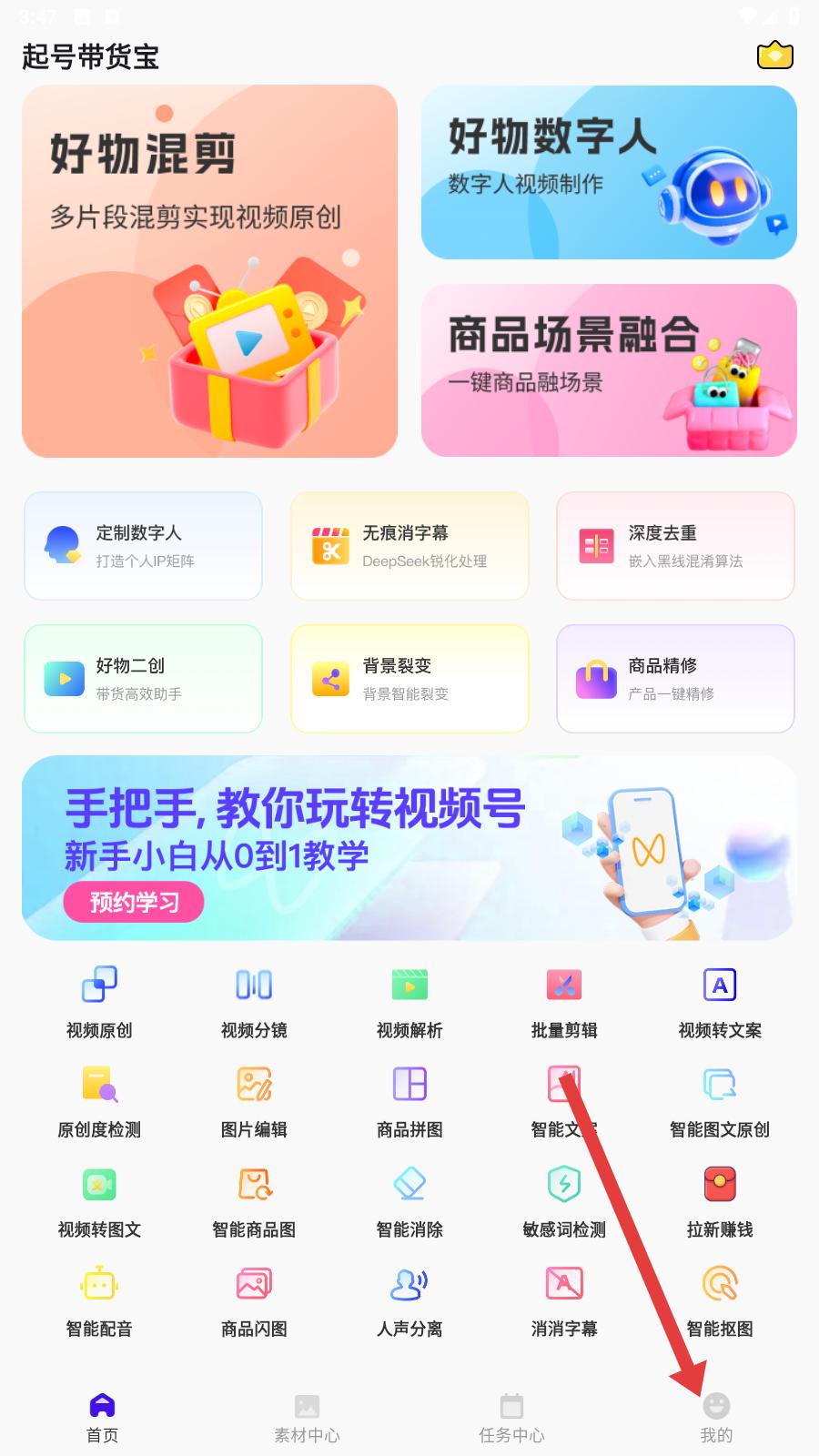Tap the 预约学习 button on the banner
This screenshot has height=1456, width=819.
134,902
